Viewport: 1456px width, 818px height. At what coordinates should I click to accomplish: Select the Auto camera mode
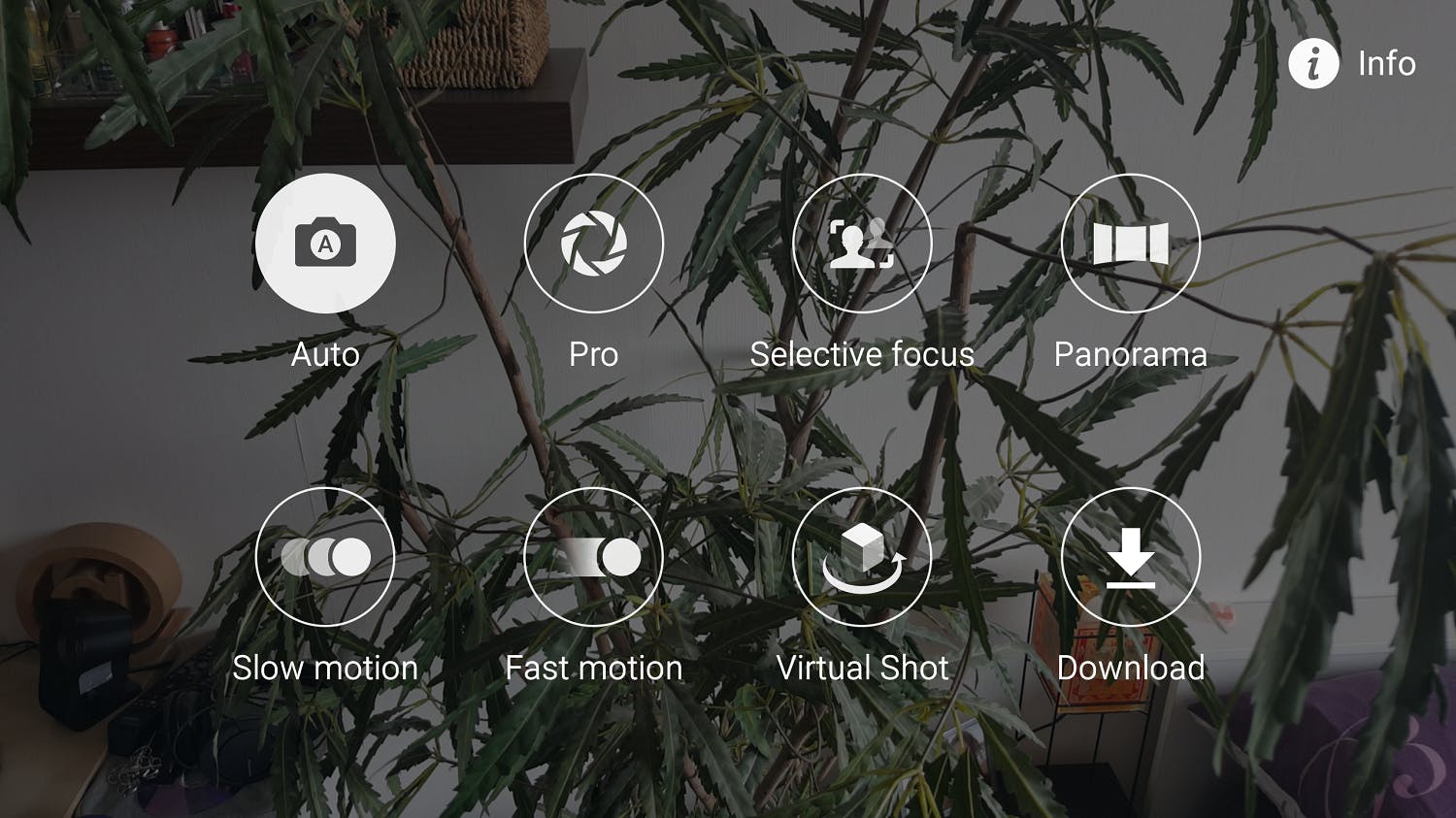(325, 244)
